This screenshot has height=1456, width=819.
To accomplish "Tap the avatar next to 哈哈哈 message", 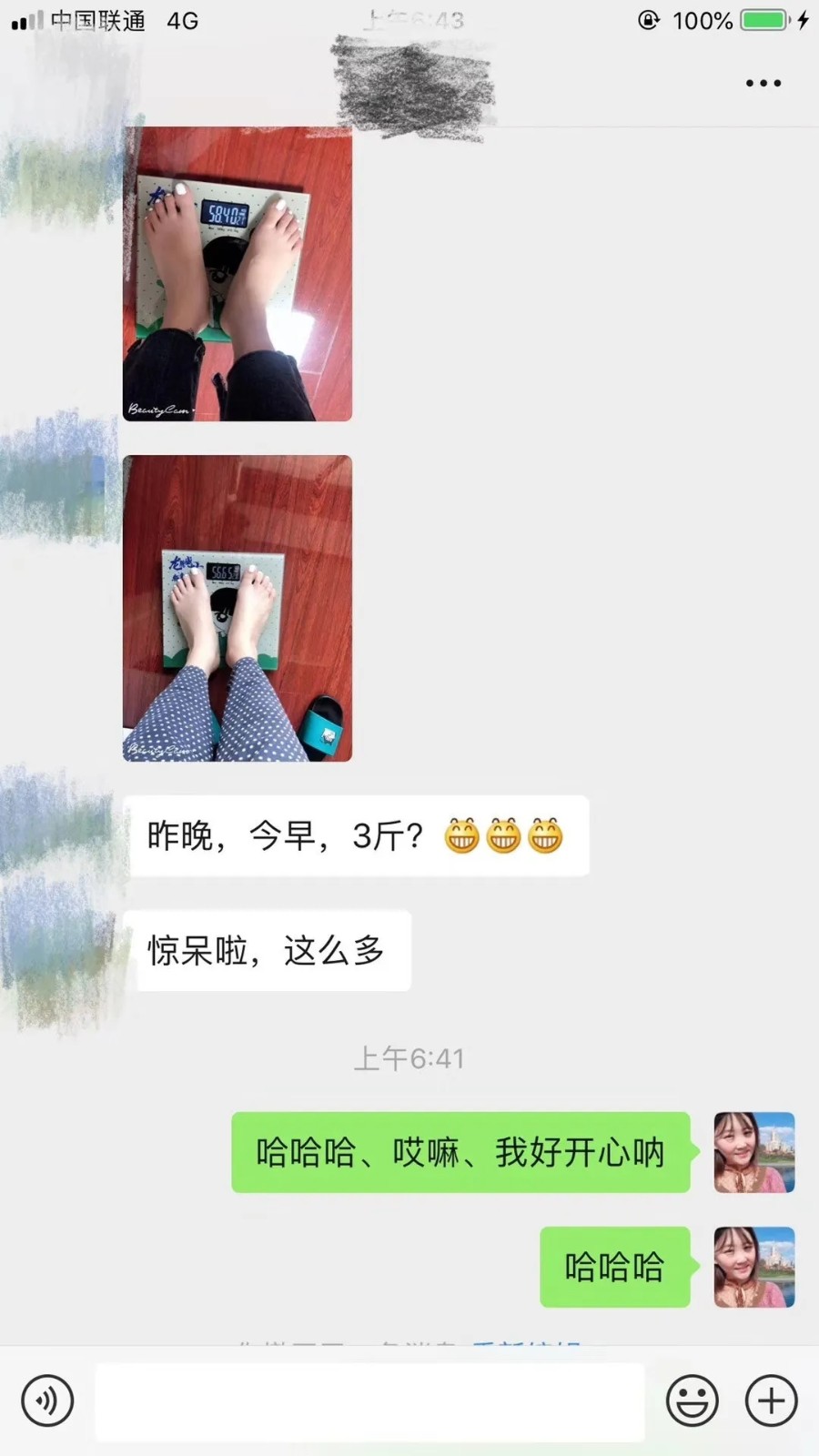I will click(753, 1267).
